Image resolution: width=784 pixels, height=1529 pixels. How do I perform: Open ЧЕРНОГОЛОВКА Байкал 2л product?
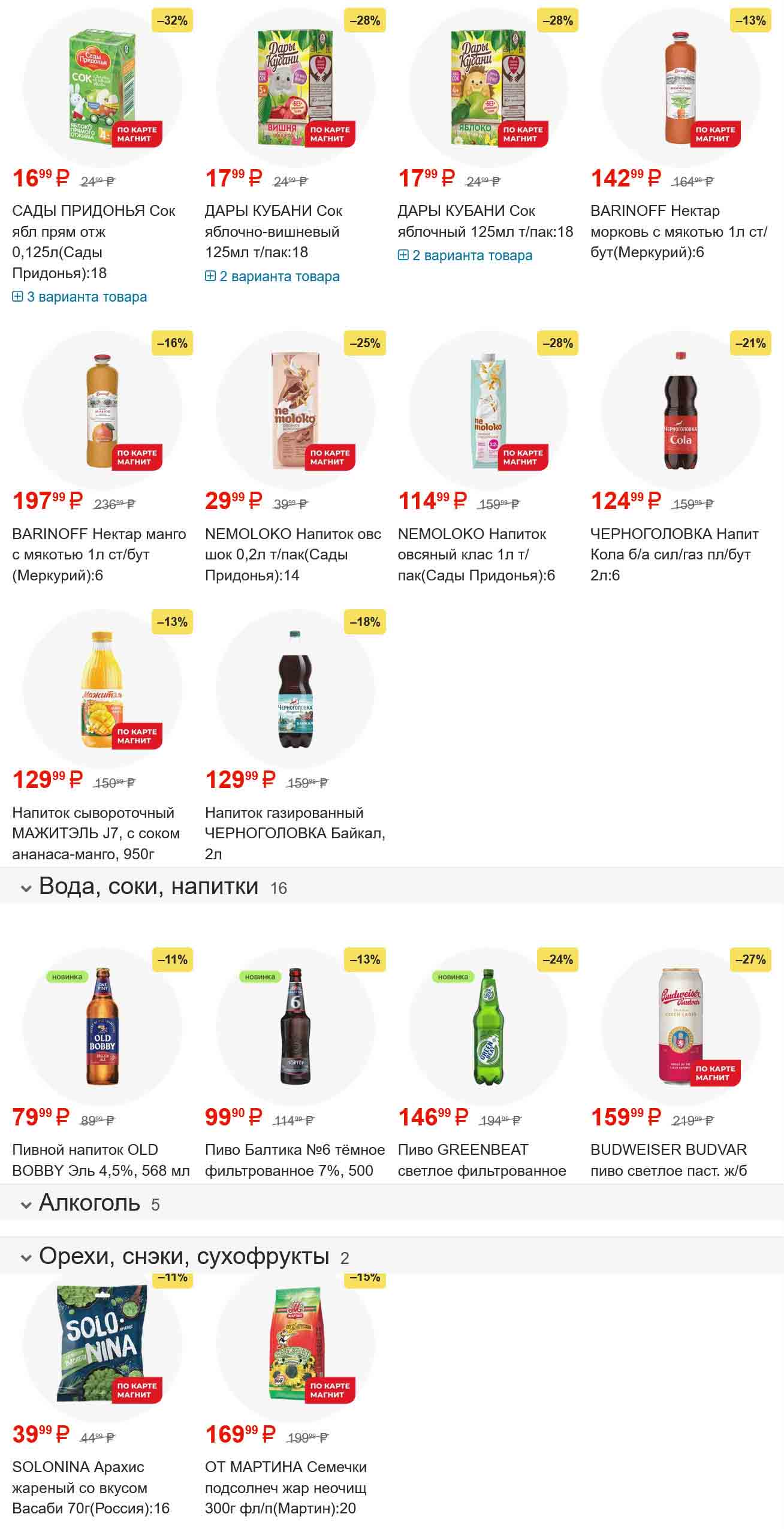pyautogui.click(x=295, y=833)
